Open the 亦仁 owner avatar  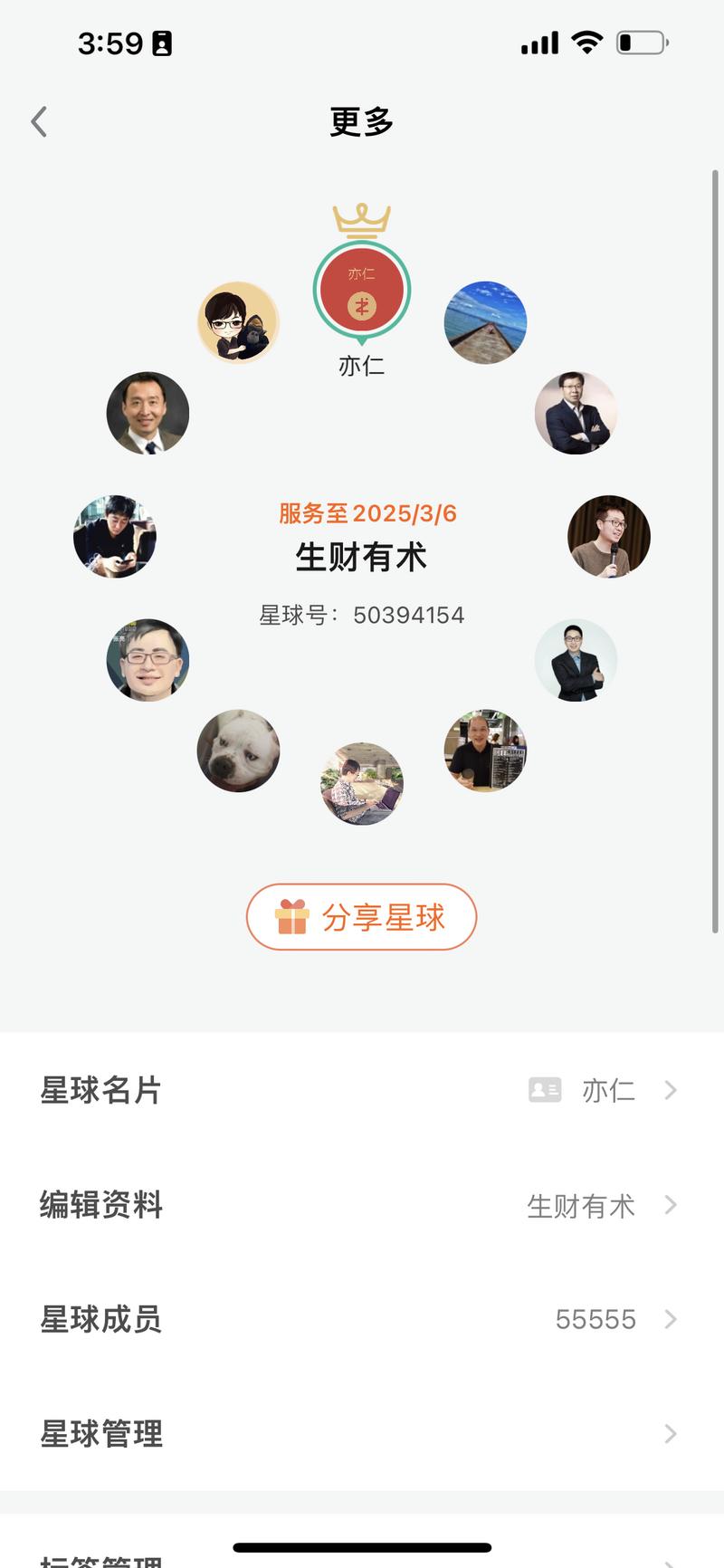[360, 290]
